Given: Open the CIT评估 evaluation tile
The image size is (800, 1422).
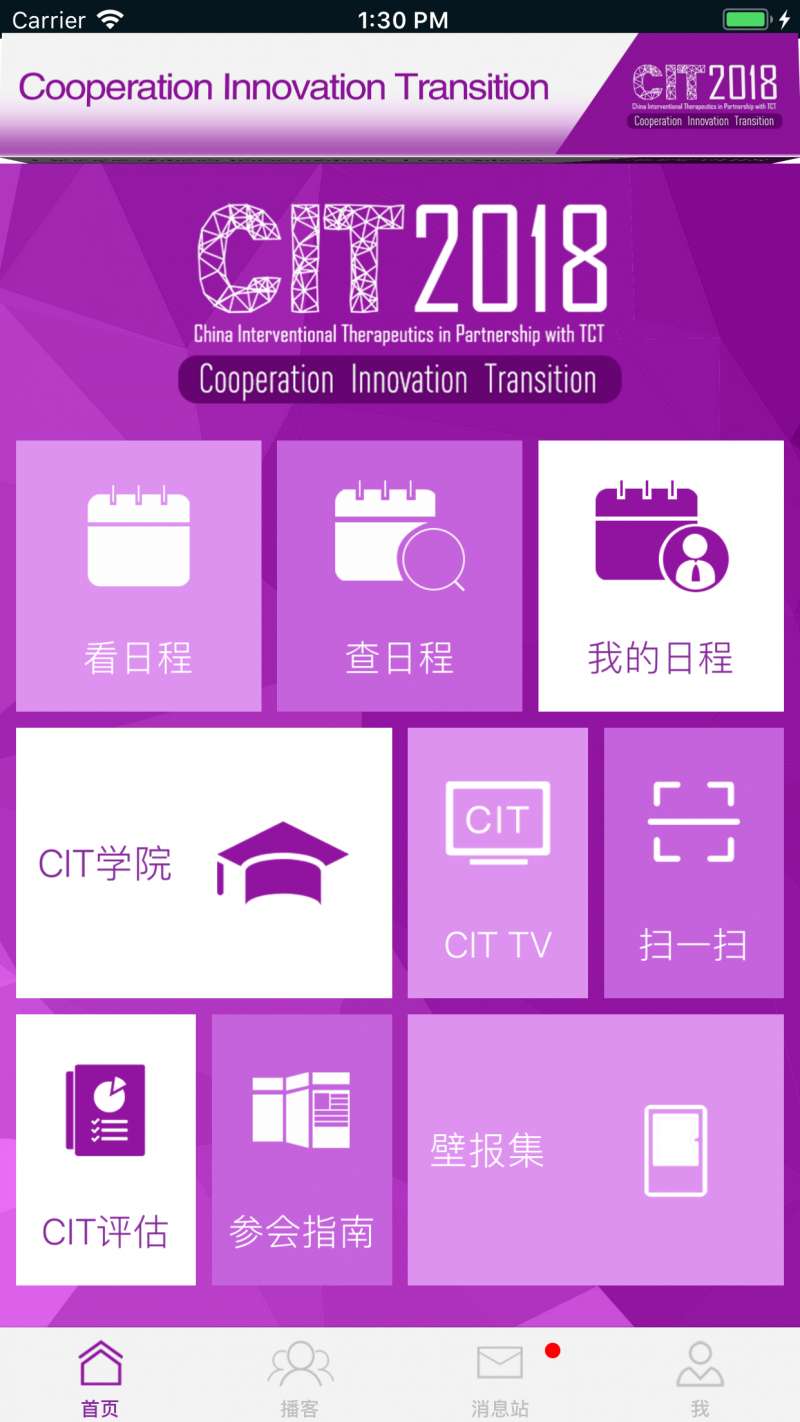Looking at the screenshot, I should click(106, 1150).
